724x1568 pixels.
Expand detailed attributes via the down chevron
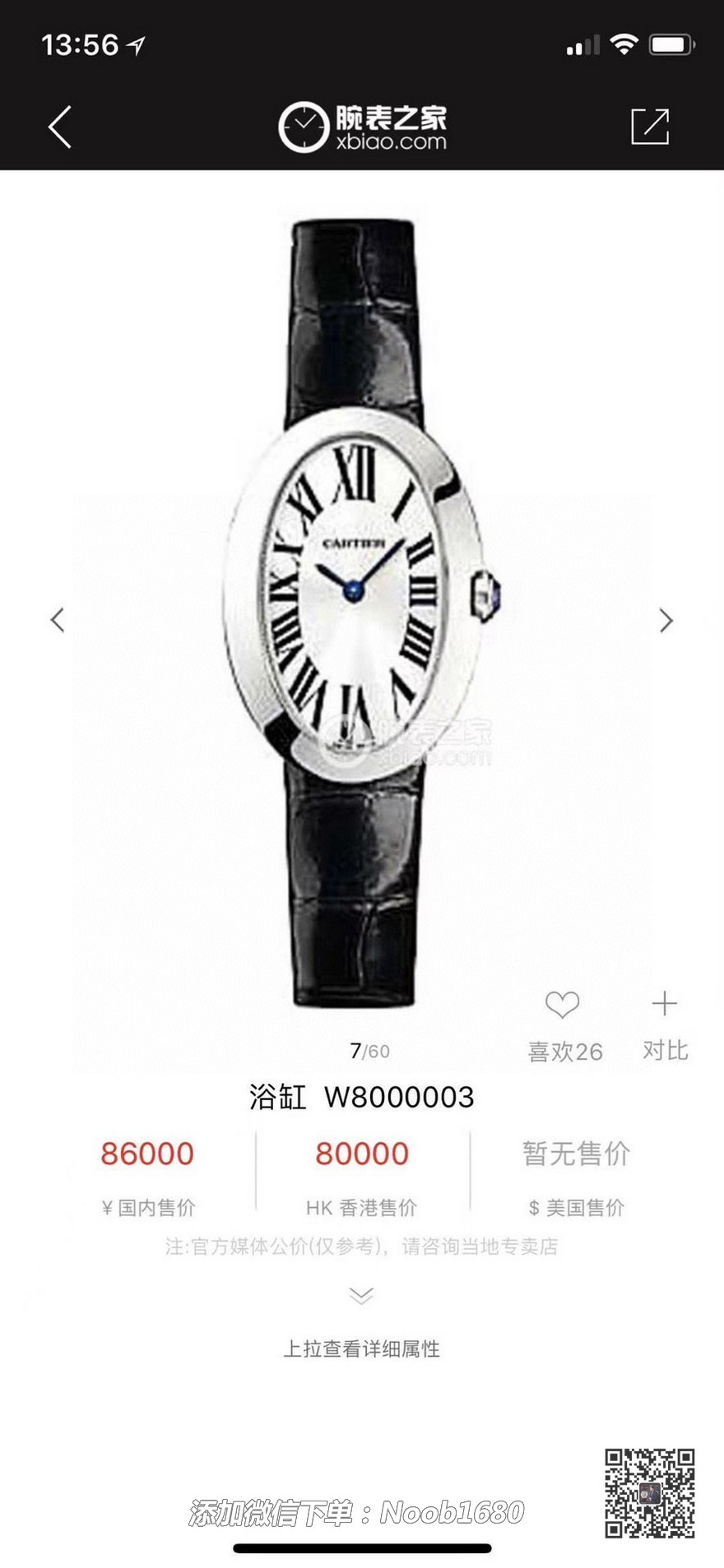[361, 1297]
